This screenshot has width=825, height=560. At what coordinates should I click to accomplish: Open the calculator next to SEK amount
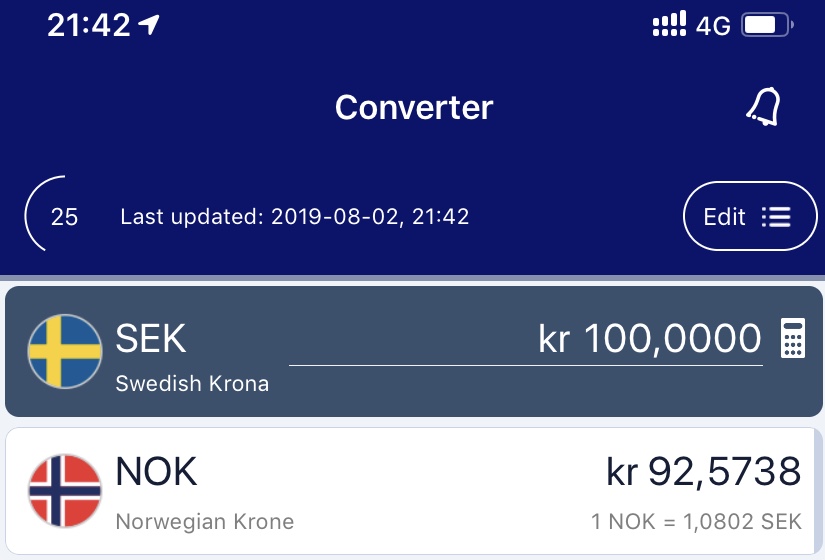point(793,340)
